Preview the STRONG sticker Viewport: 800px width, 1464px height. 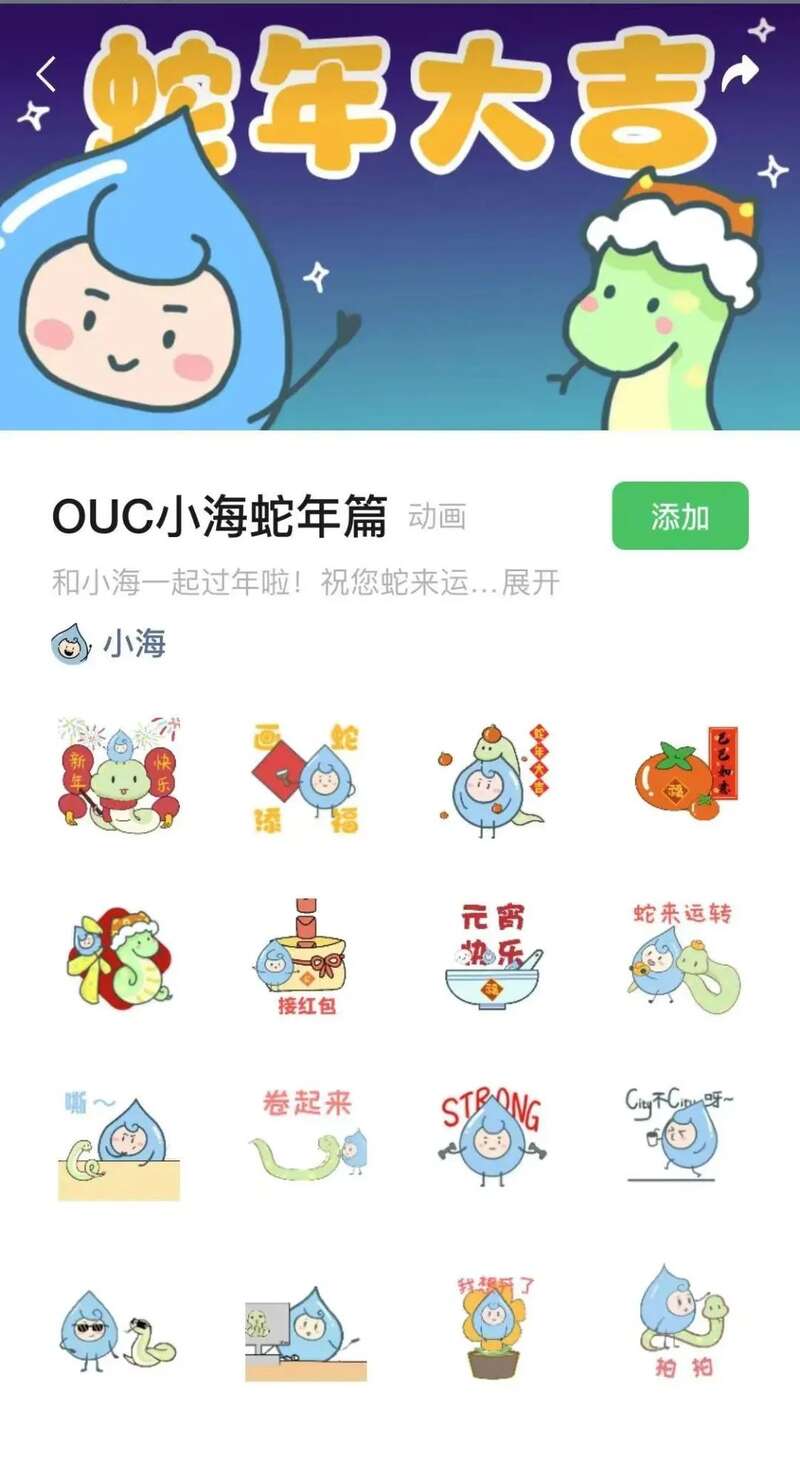coord(491,1138)
